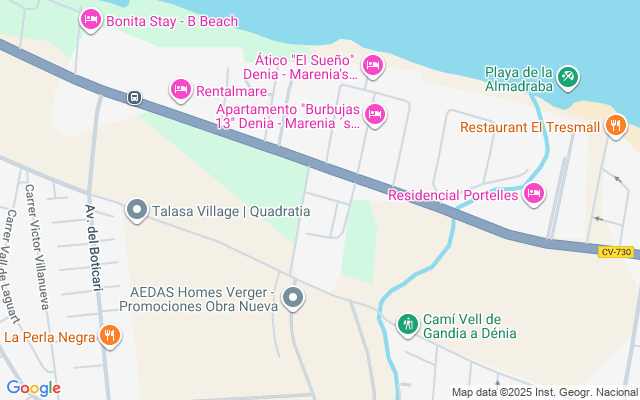Select the Talasa Village | Quadratia marker

(x=137, y=210)
